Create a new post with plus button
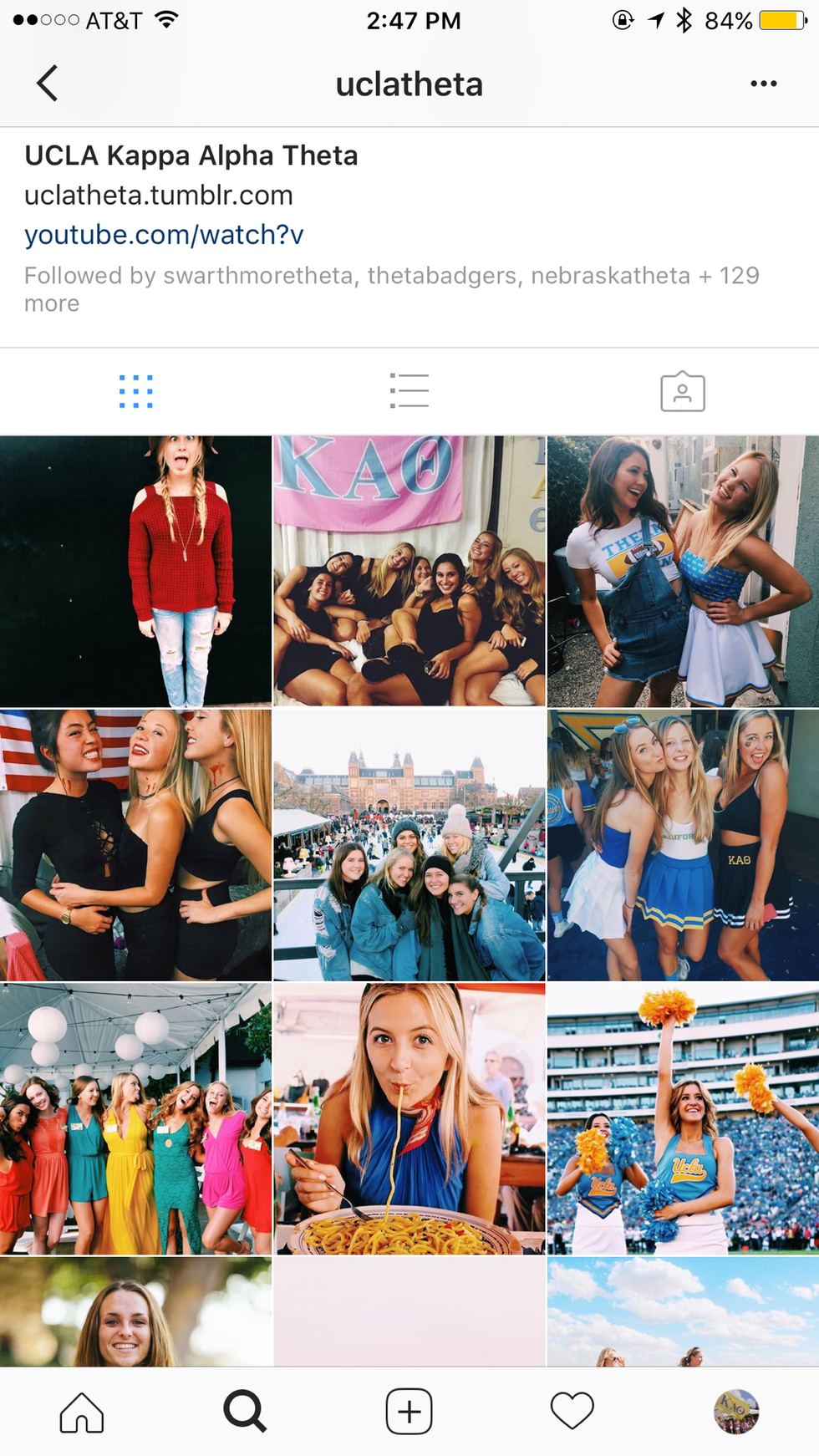Viewport: 819px width, 1456px height. pos(409,1412)
